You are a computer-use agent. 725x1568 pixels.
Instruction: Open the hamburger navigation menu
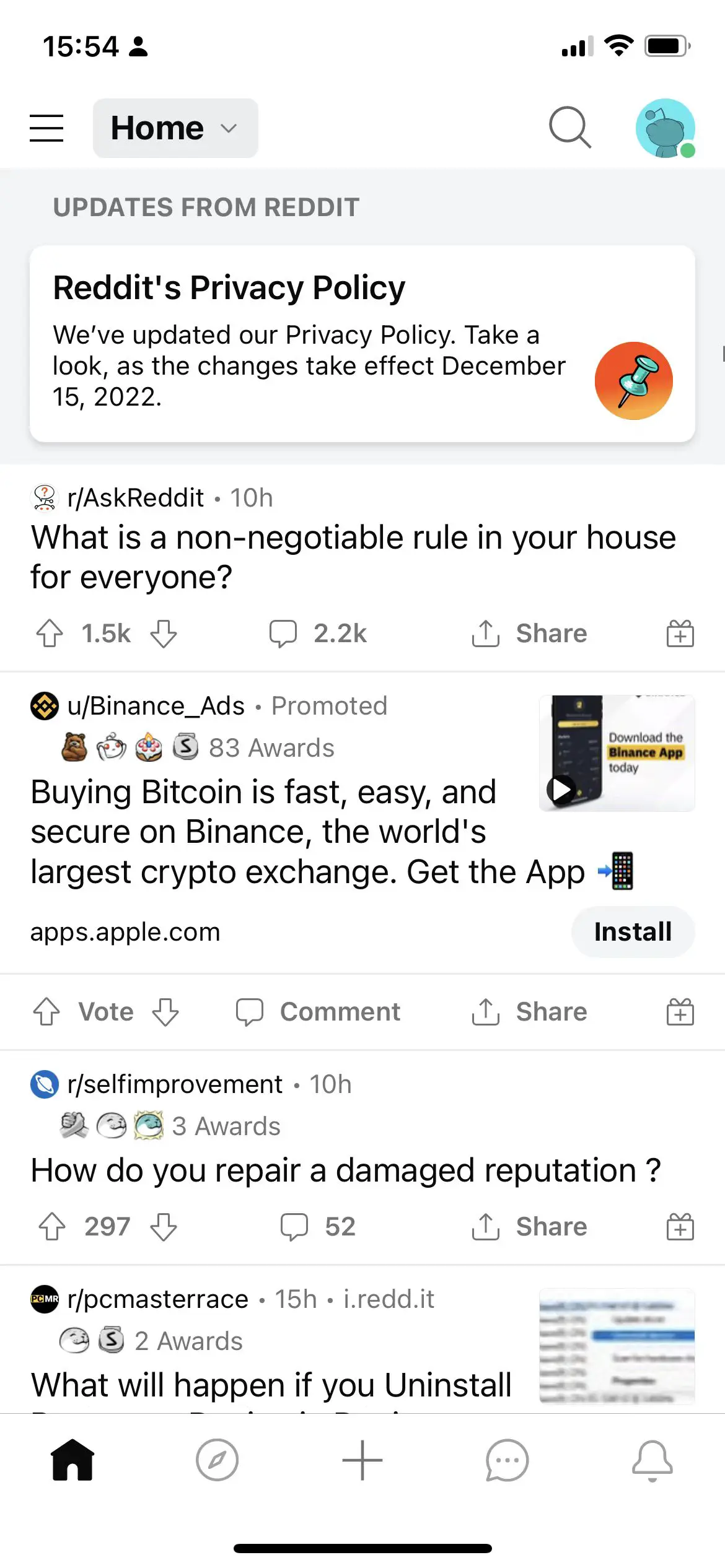click(46, 128)
